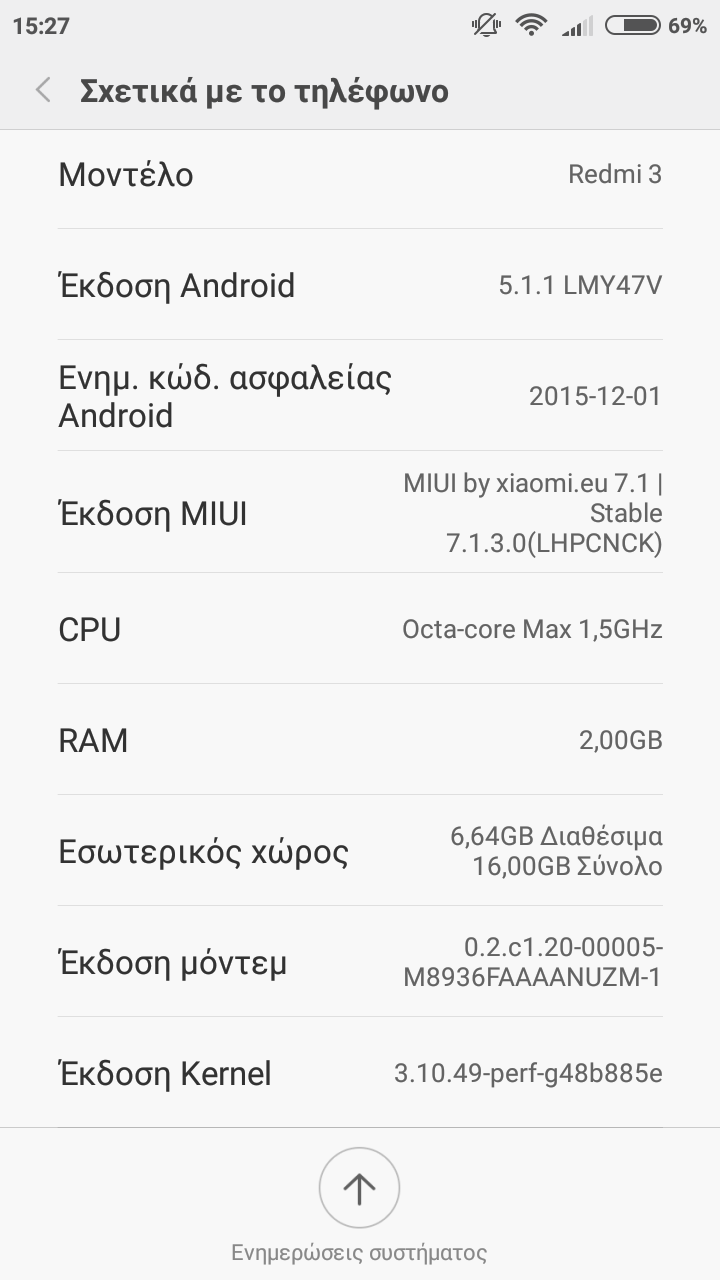
Task: Tap the Έκδοση MIUI row
Action: tap(360, 513)
